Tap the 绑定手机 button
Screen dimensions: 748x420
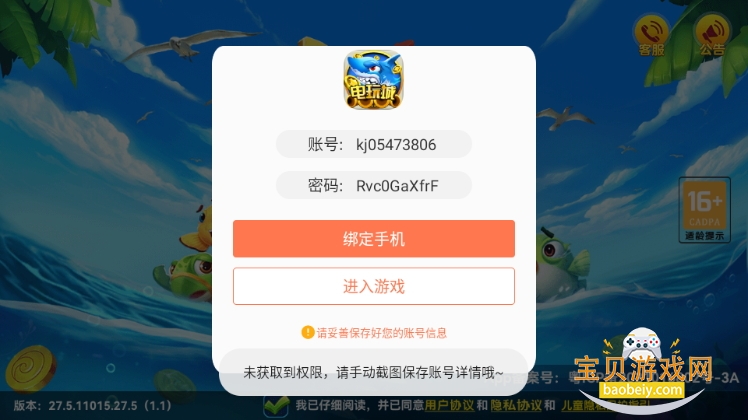click(373, 239)
